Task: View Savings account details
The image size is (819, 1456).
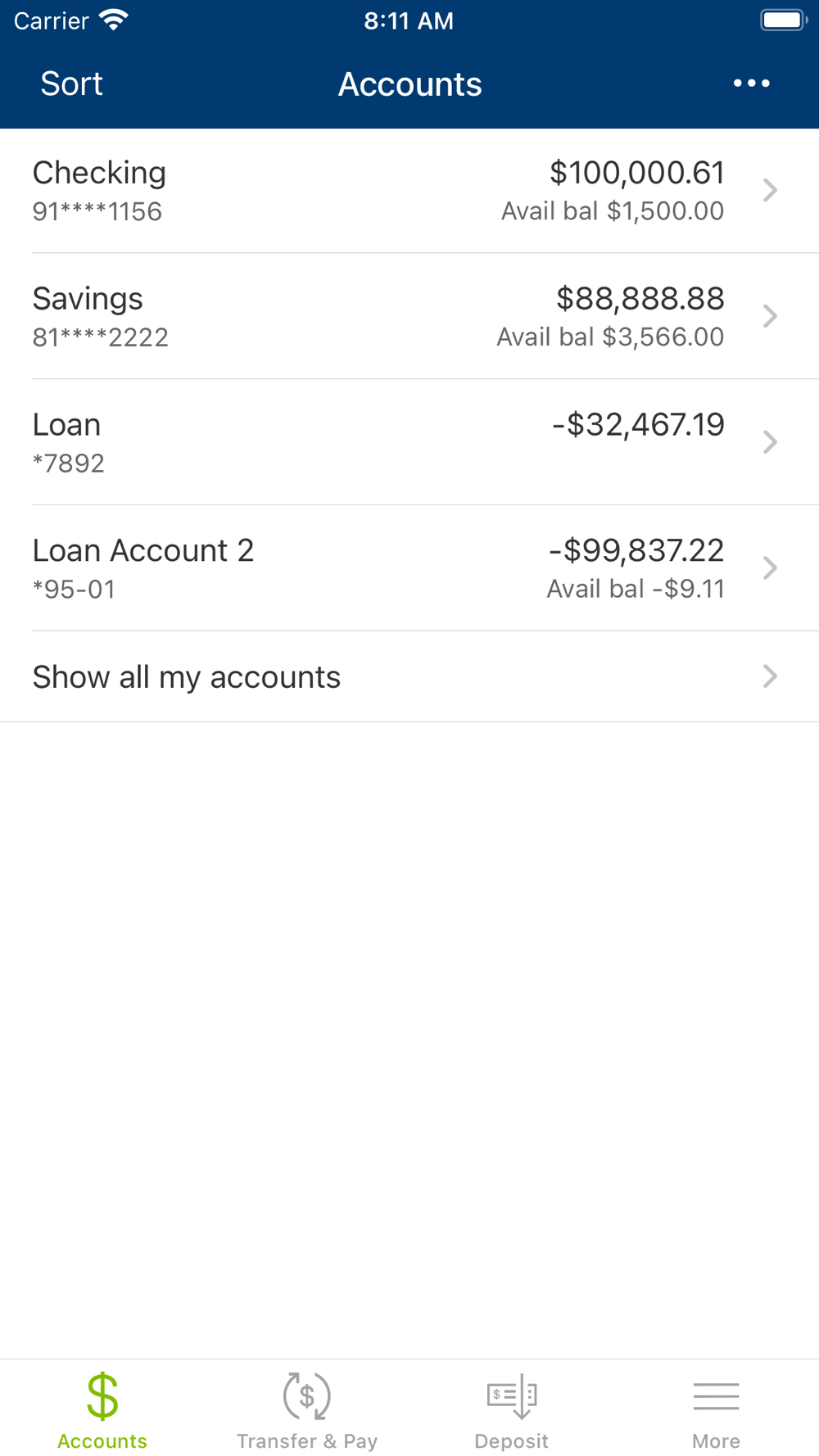Action: click(x=409, y=317)
